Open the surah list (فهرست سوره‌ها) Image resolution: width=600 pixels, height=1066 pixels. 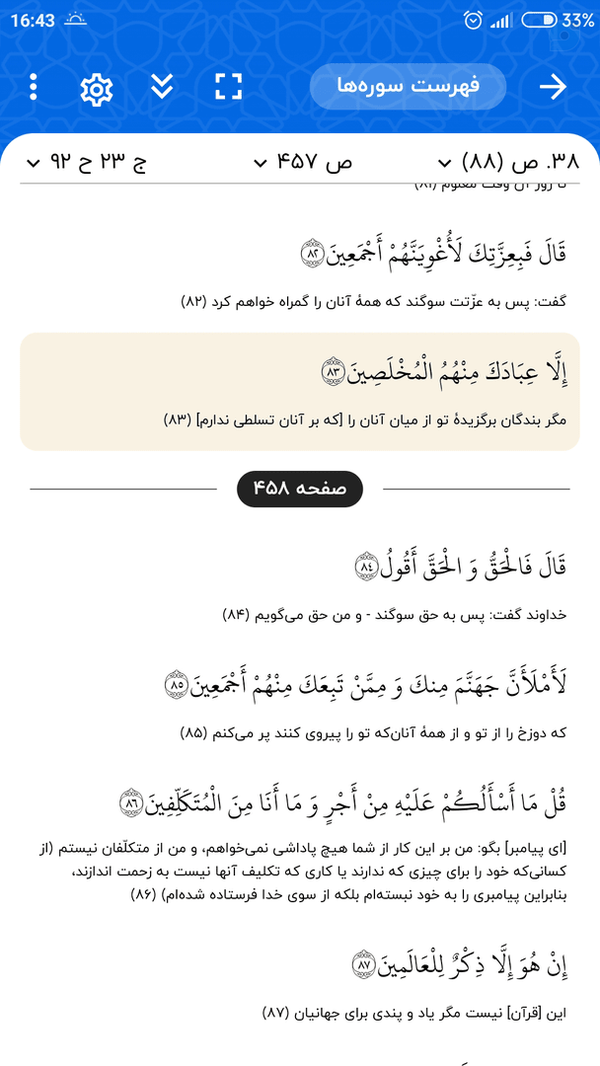tap(408, 86)
